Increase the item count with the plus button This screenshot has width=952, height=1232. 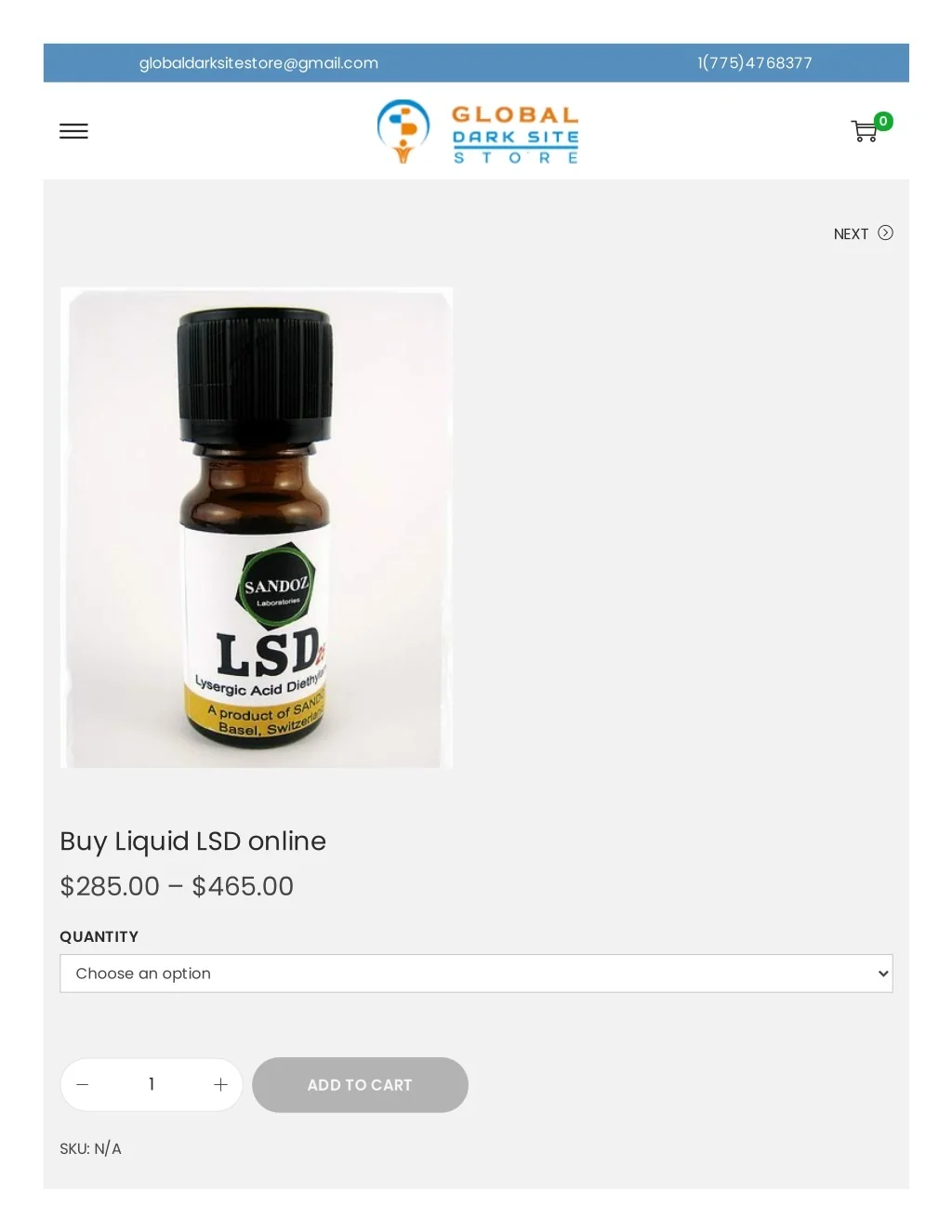(220, 1084)
